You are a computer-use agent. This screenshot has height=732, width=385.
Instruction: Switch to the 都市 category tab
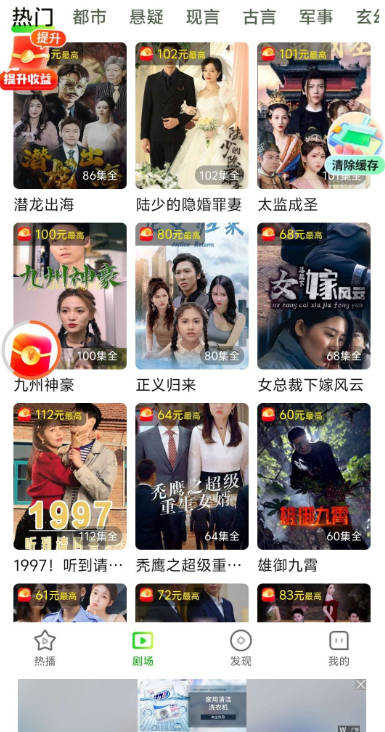[x=89, y=16]
